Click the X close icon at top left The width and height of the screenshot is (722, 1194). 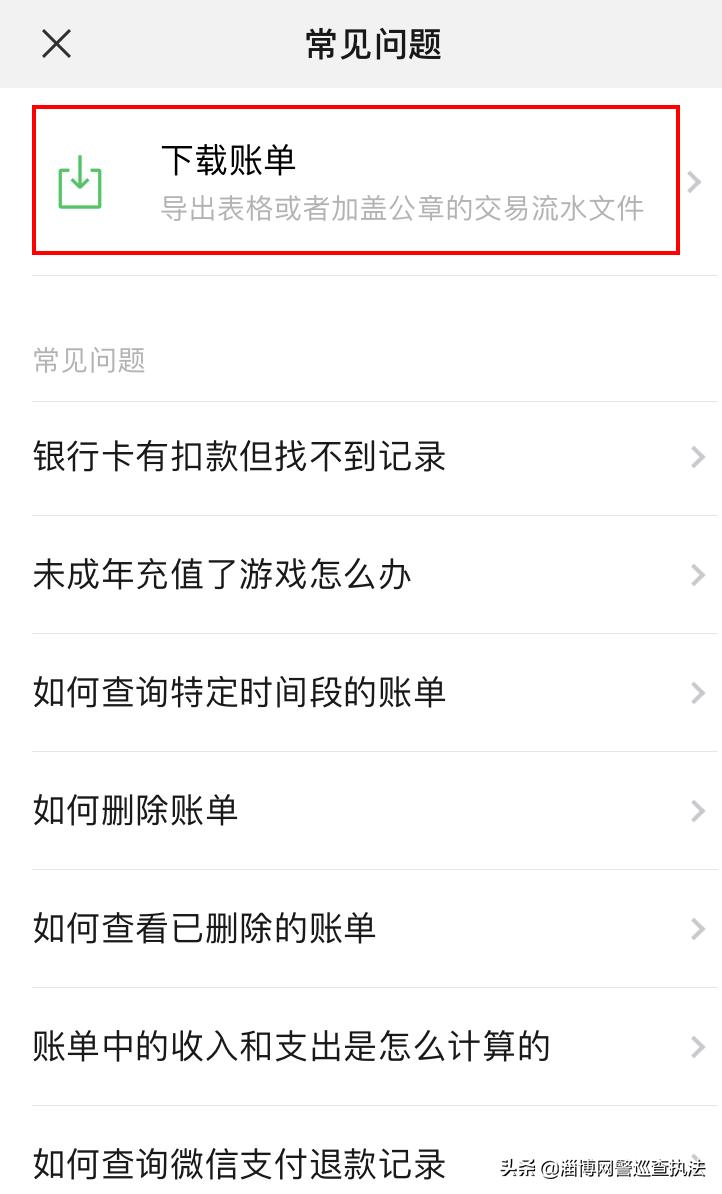56,44
